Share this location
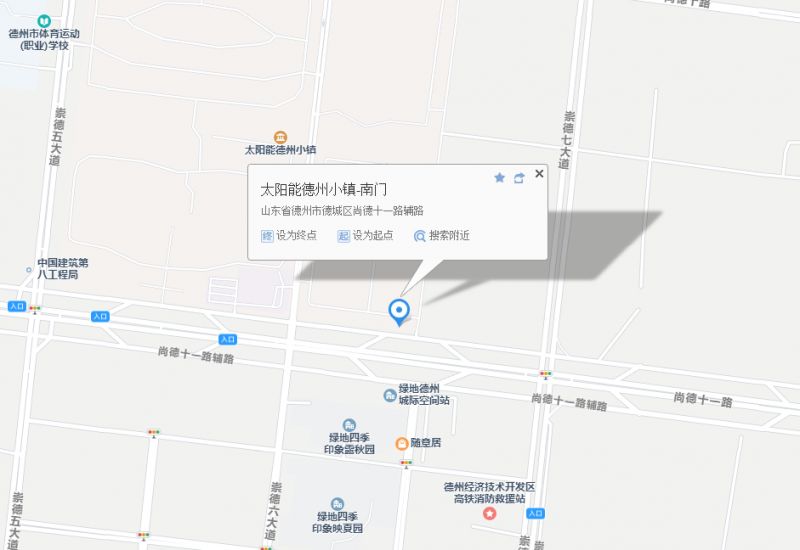800x550 pixels. click(x=519, y=178)
